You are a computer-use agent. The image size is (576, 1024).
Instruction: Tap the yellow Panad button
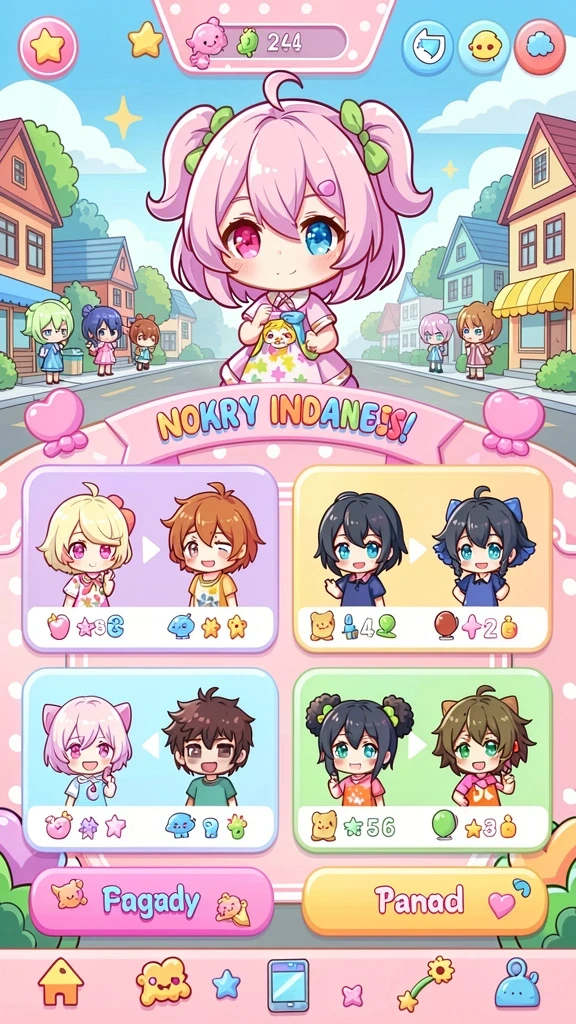pyautogui.click(x=425, y=902)
